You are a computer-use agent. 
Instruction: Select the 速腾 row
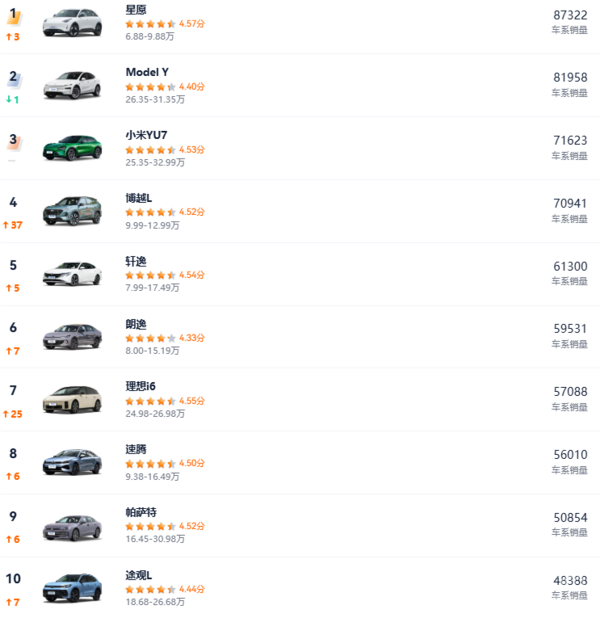(136, 450)
